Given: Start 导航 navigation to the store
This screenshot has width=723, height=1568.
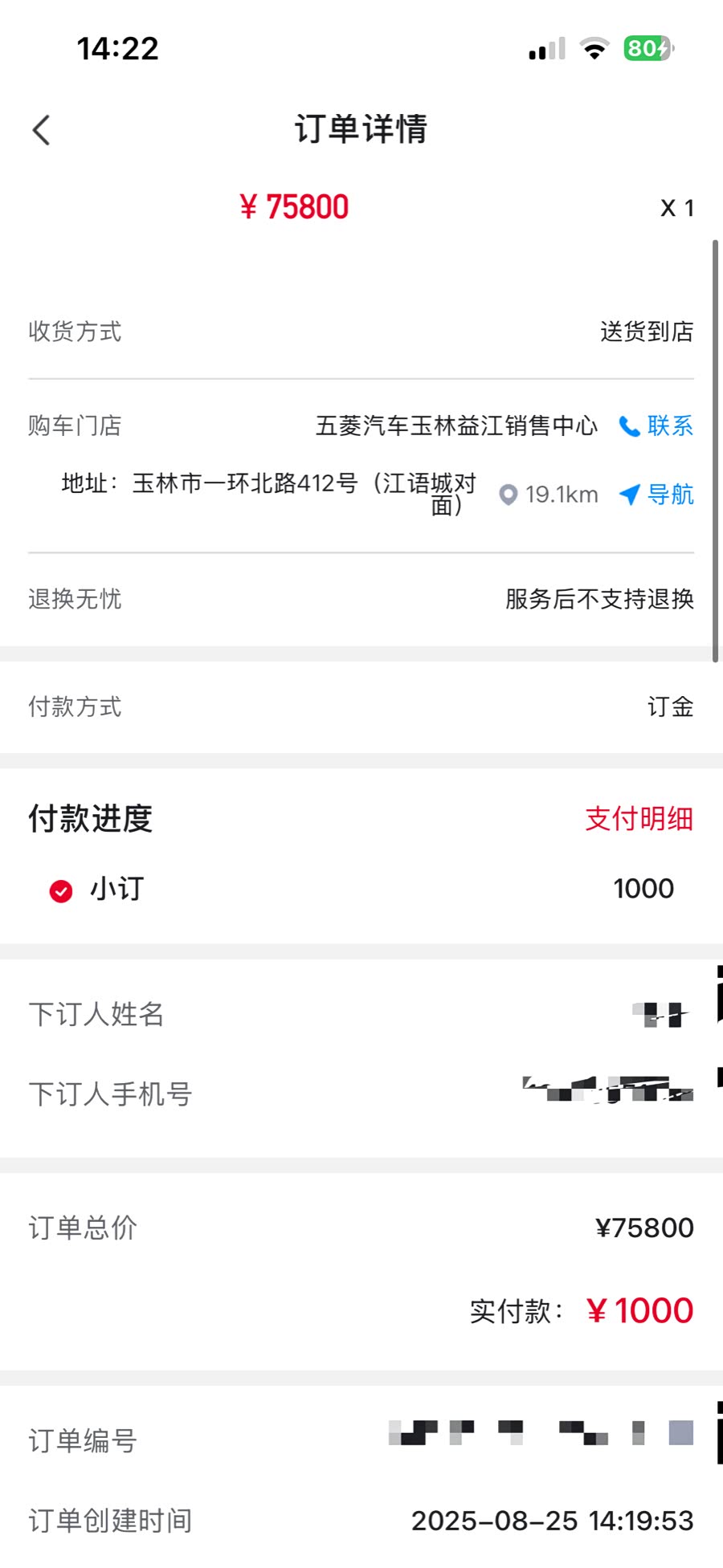Looking at the screenshot, I should point(656,495).
